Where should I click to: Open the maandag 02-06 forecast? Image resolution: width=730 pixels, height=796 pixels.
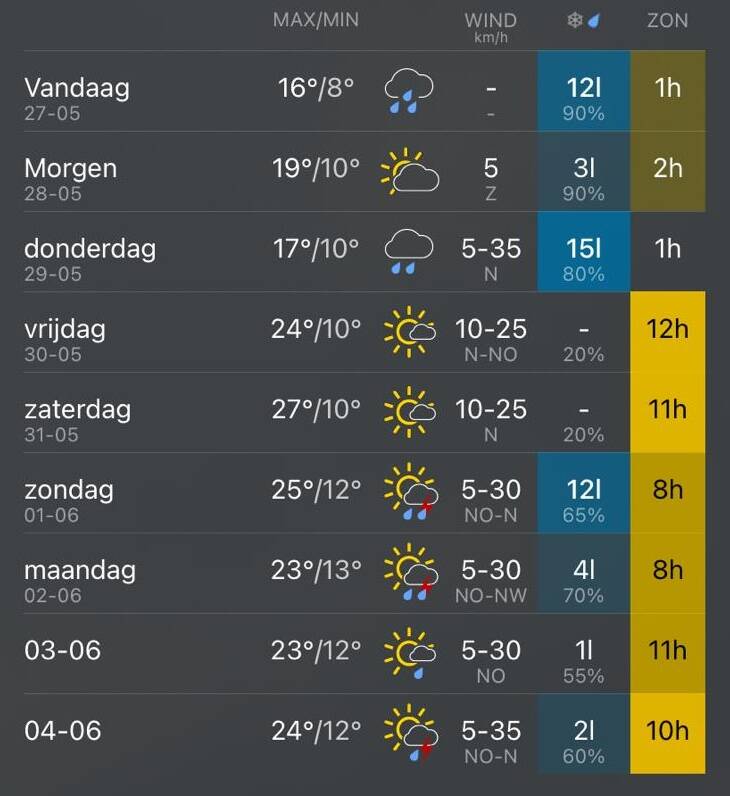pyautogui.click(x=364, y=573)
